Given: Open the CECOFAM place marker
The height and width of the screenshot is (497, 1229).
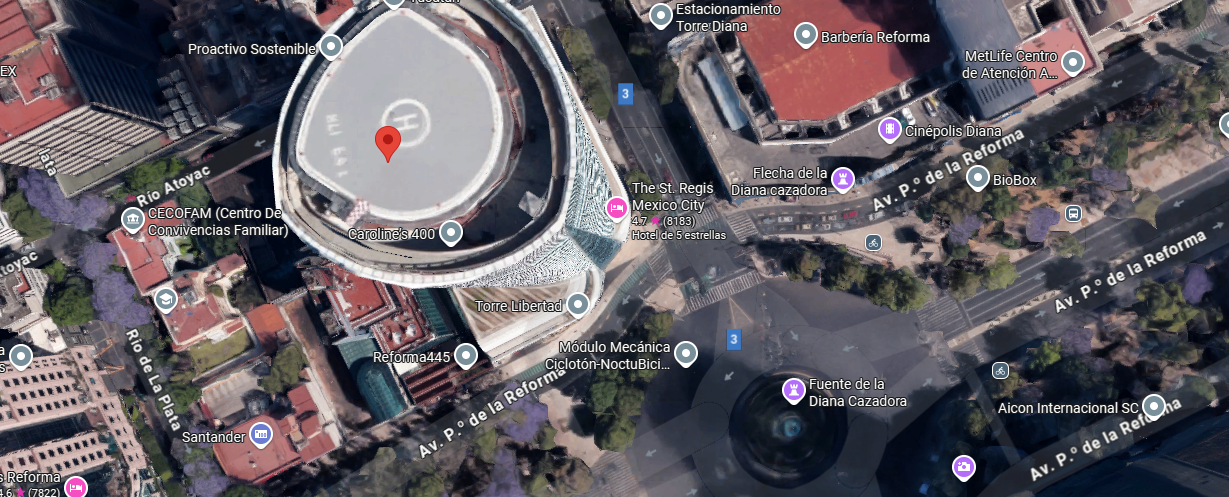Looking at the screenshot, I should click(132, 218).
